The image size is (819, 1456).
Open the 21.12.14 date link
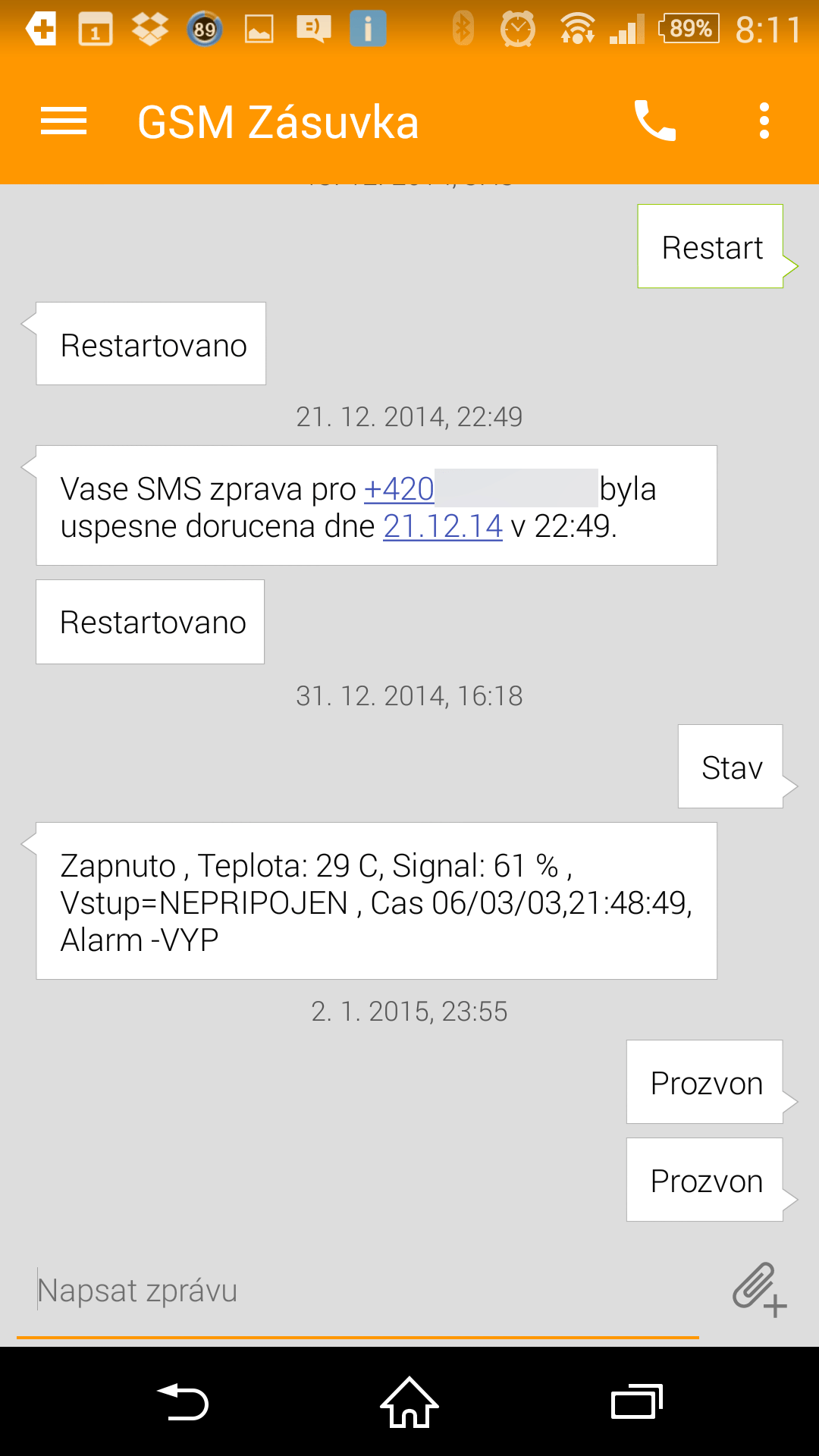click(443, 526)
